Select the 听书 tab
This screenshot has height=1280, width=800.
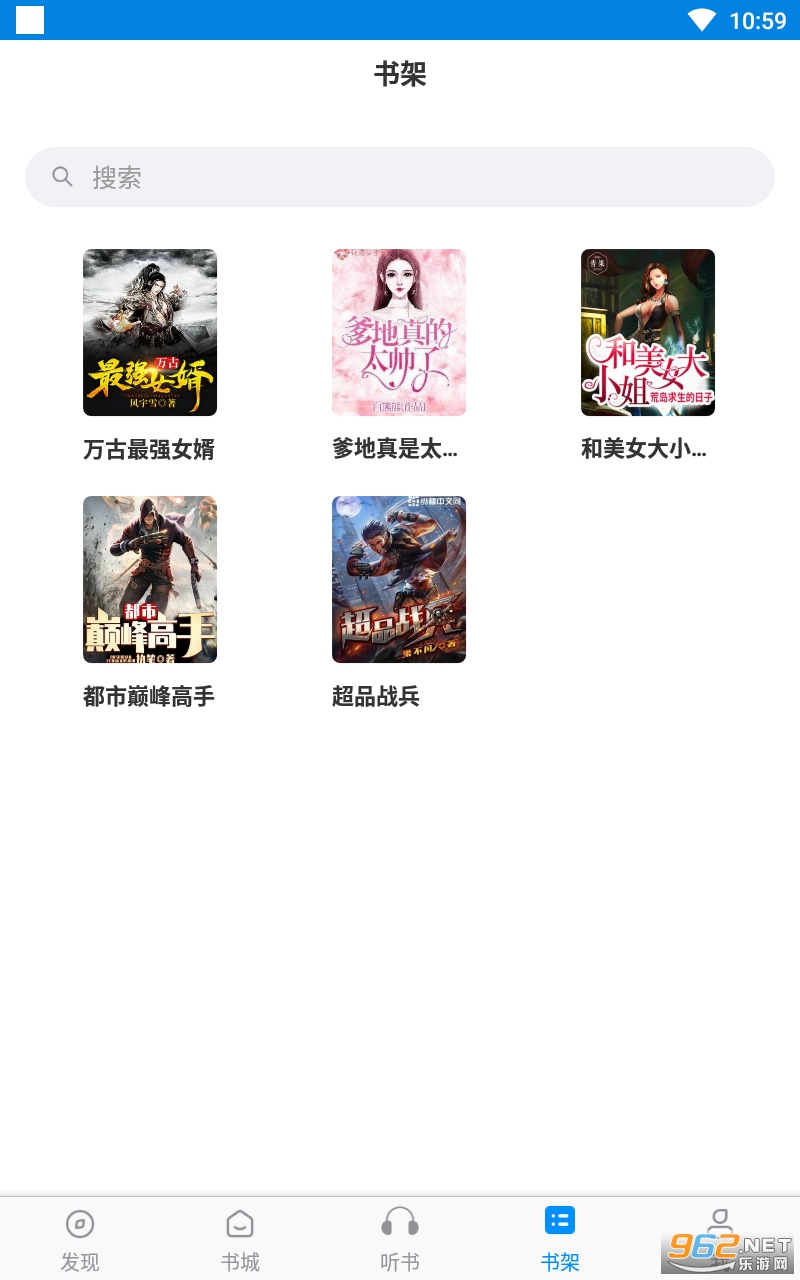(x=400, y=1238)
